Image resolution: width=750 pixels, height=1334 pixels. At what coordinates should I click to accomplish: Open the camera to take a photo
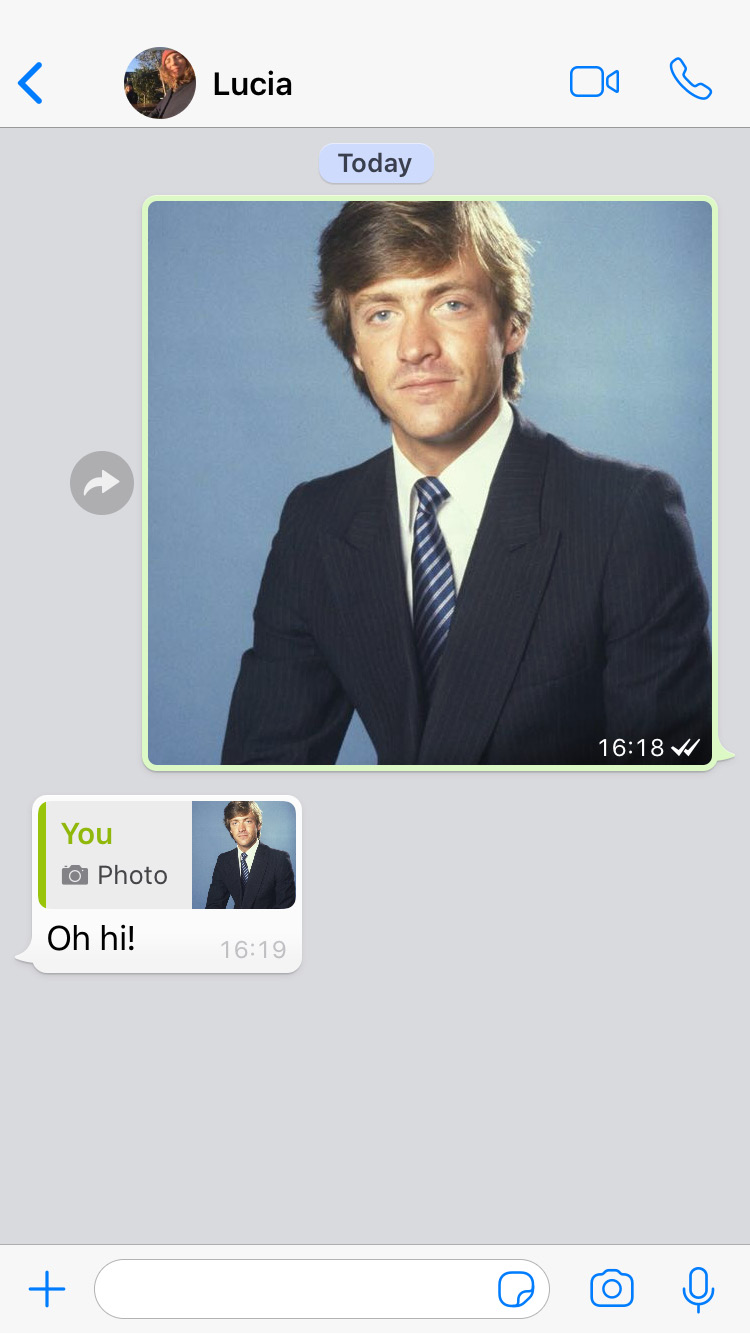[x=612, y=1289]
